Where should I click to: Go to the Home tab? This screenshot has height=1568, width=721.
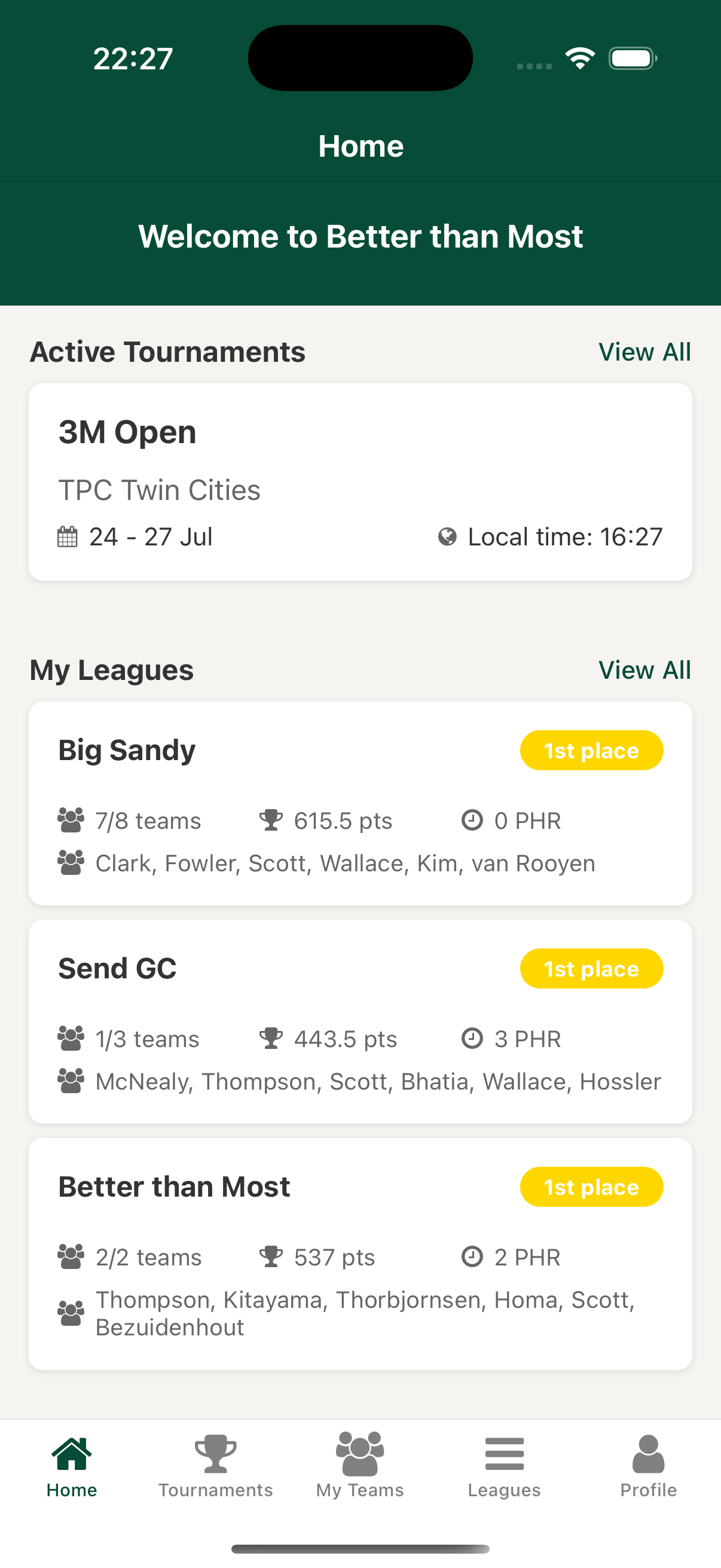pyautogui.click(x=72, y=1466)
